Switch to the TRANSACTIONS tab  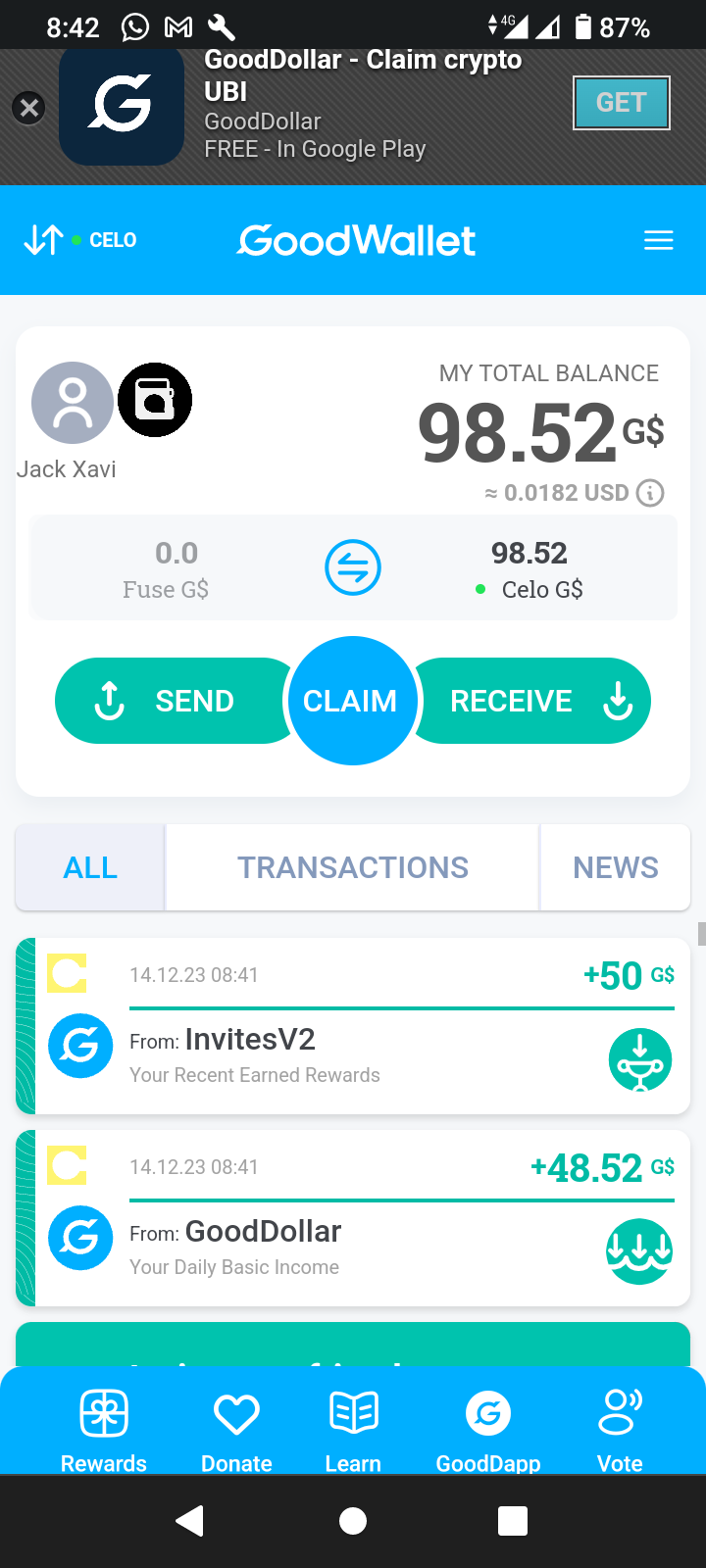[x=353, y=867]
